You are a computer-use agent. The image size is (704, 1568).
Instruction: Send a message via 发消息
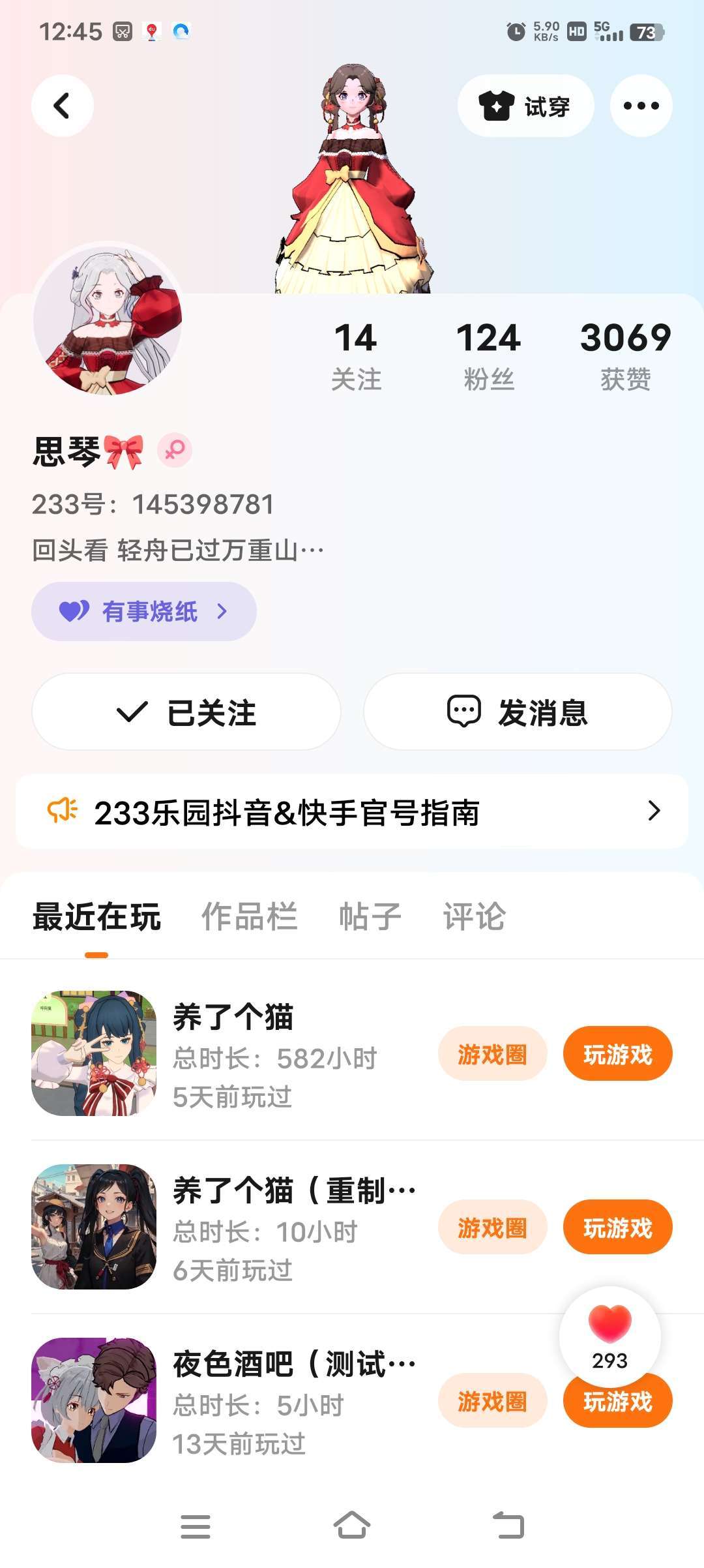click(518, 712)
